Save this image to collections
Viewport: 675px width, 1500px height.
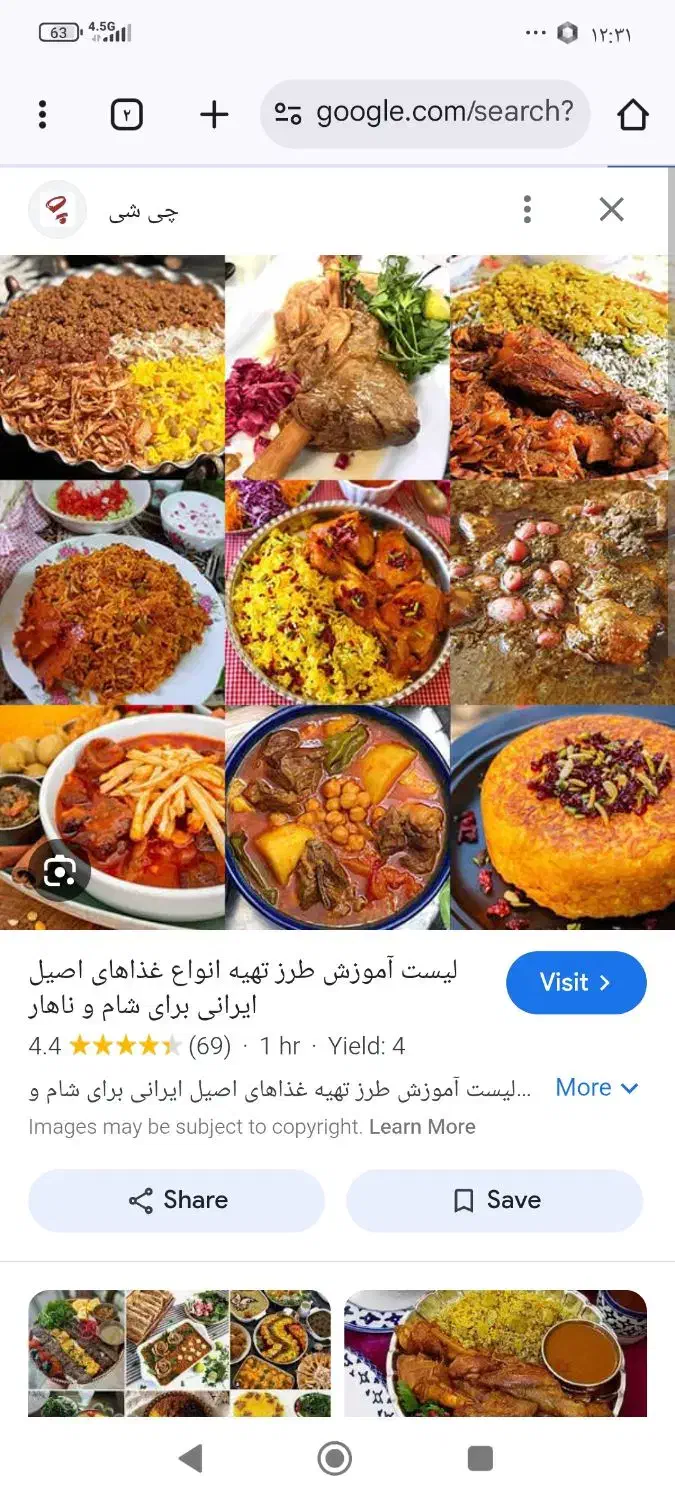coord(495,1200)
